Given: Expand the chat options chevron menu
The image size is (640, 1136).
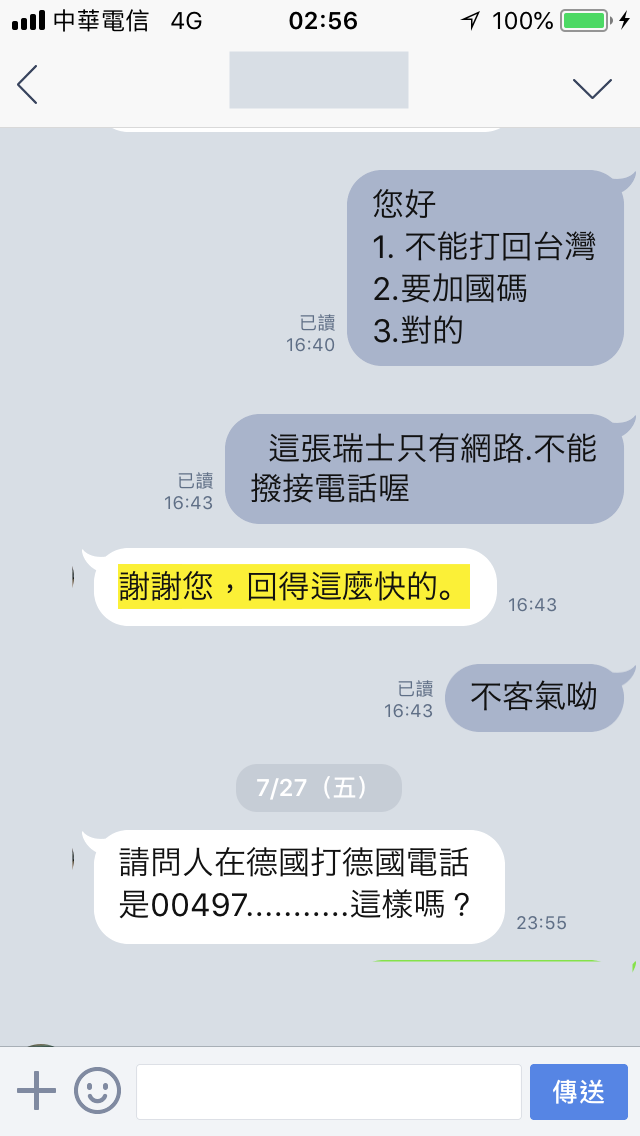Looking at the screenshot, I should coord(592,88).
